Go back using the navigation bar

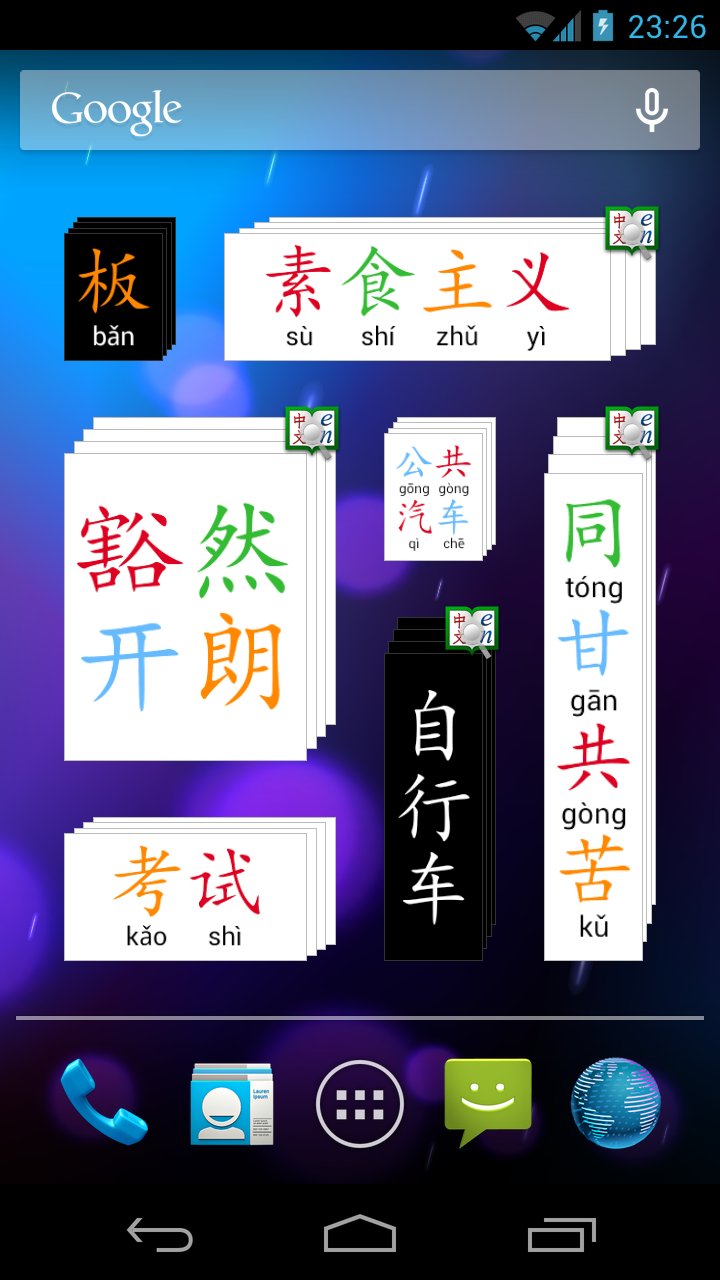pyautogui.click(x=160, y=1235)
